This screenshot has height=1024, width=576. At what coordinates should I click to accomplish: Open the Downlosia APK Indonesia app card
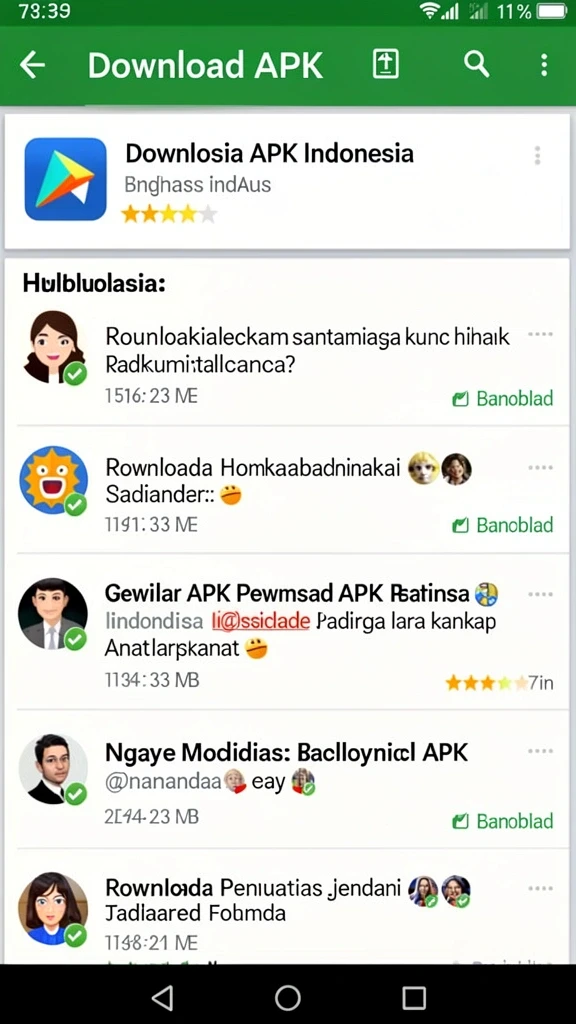[x=287, y=181]
